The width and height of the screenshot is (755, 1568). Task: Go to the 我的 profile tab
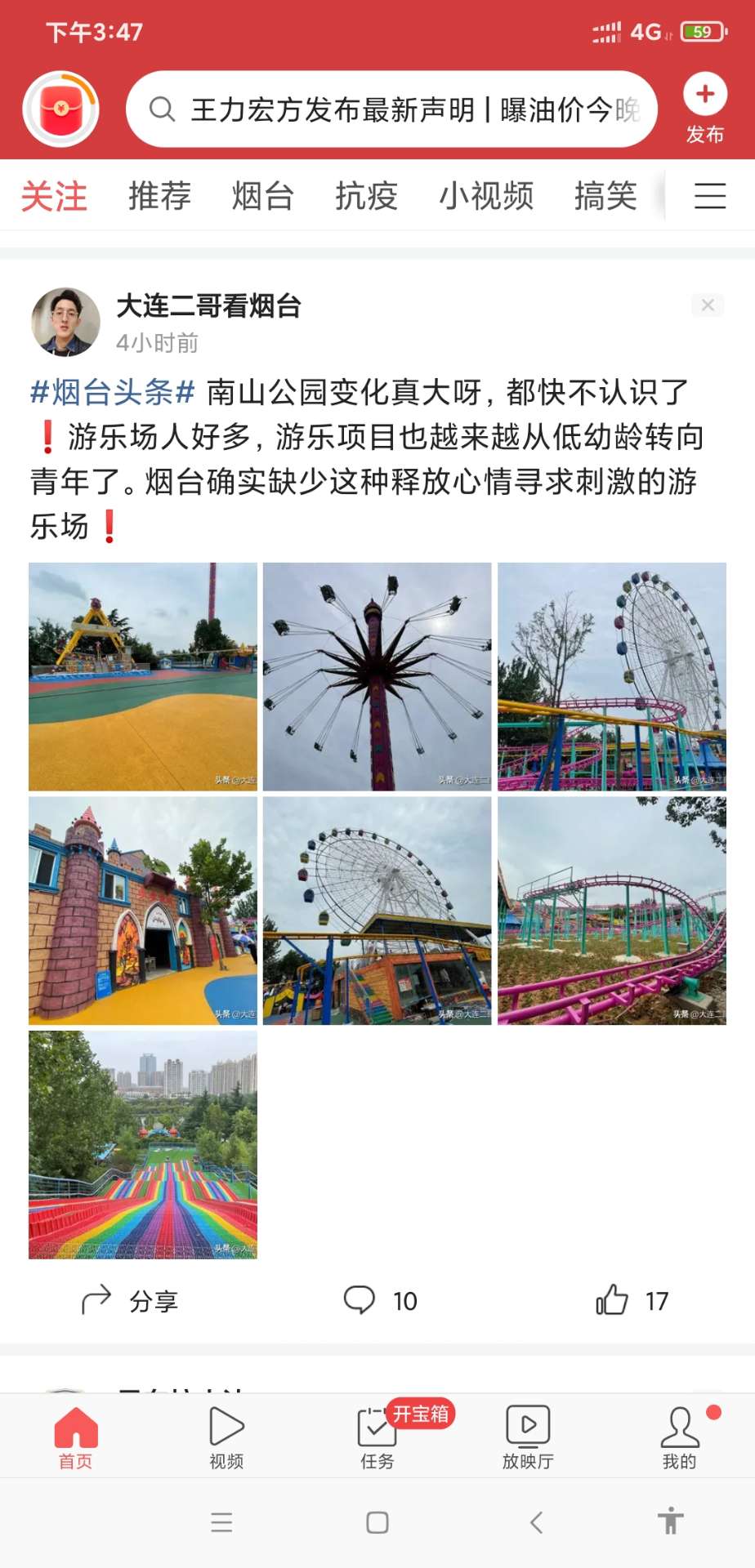(679, 1437)
